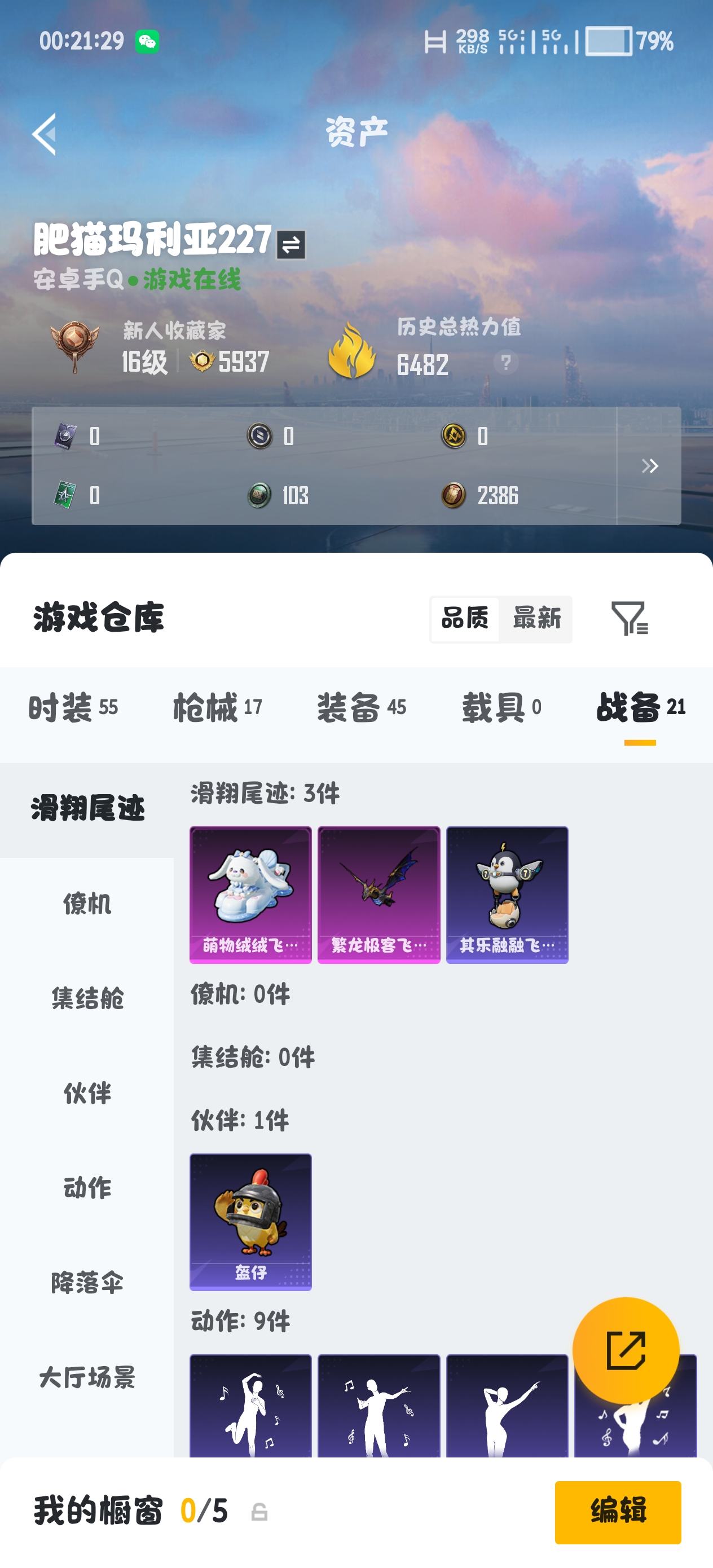Select the 集结舱 side category
The height and width of the screenshot is (1568, 713).
pyautogui.click(x=87, y=998)
